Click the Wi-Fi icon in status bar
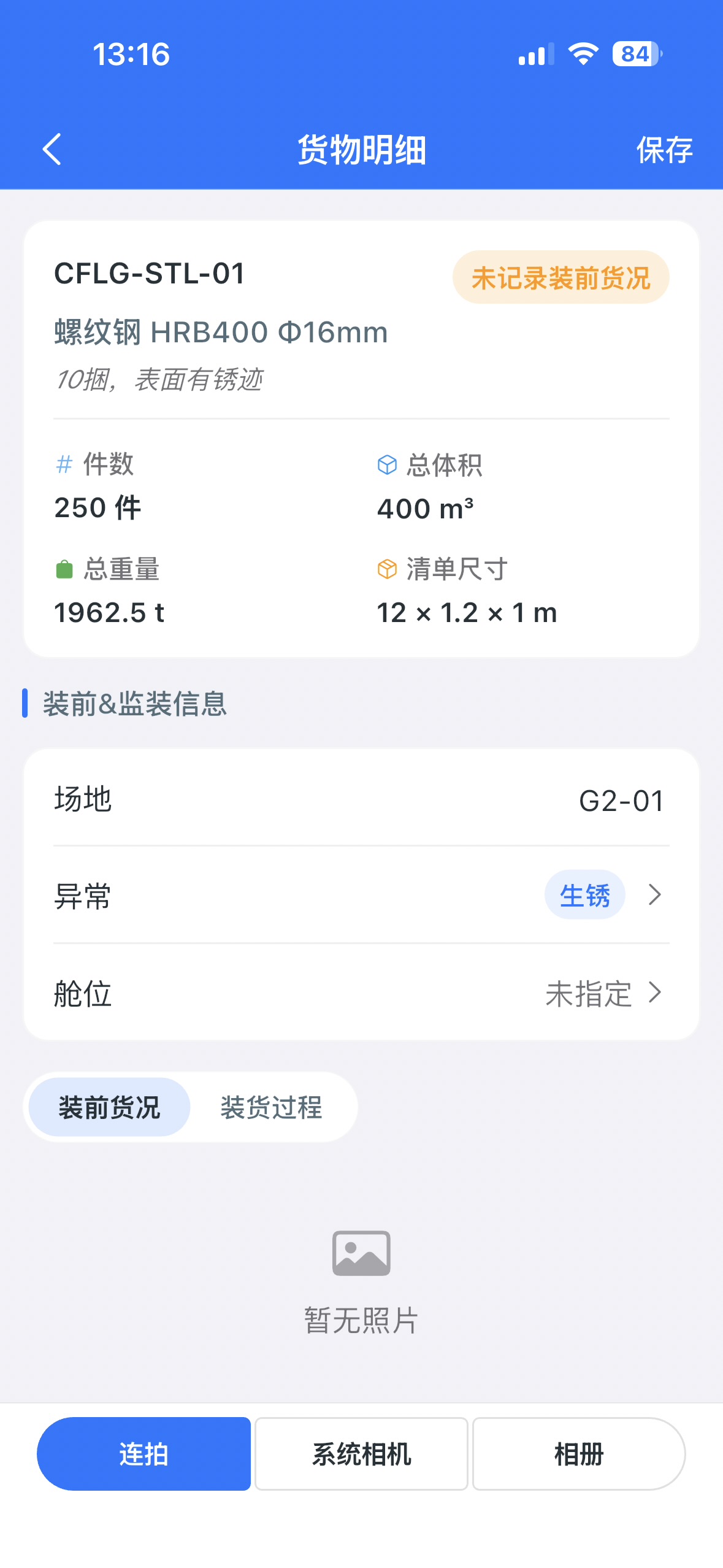The image size is (723, 1568). point(582,54)
